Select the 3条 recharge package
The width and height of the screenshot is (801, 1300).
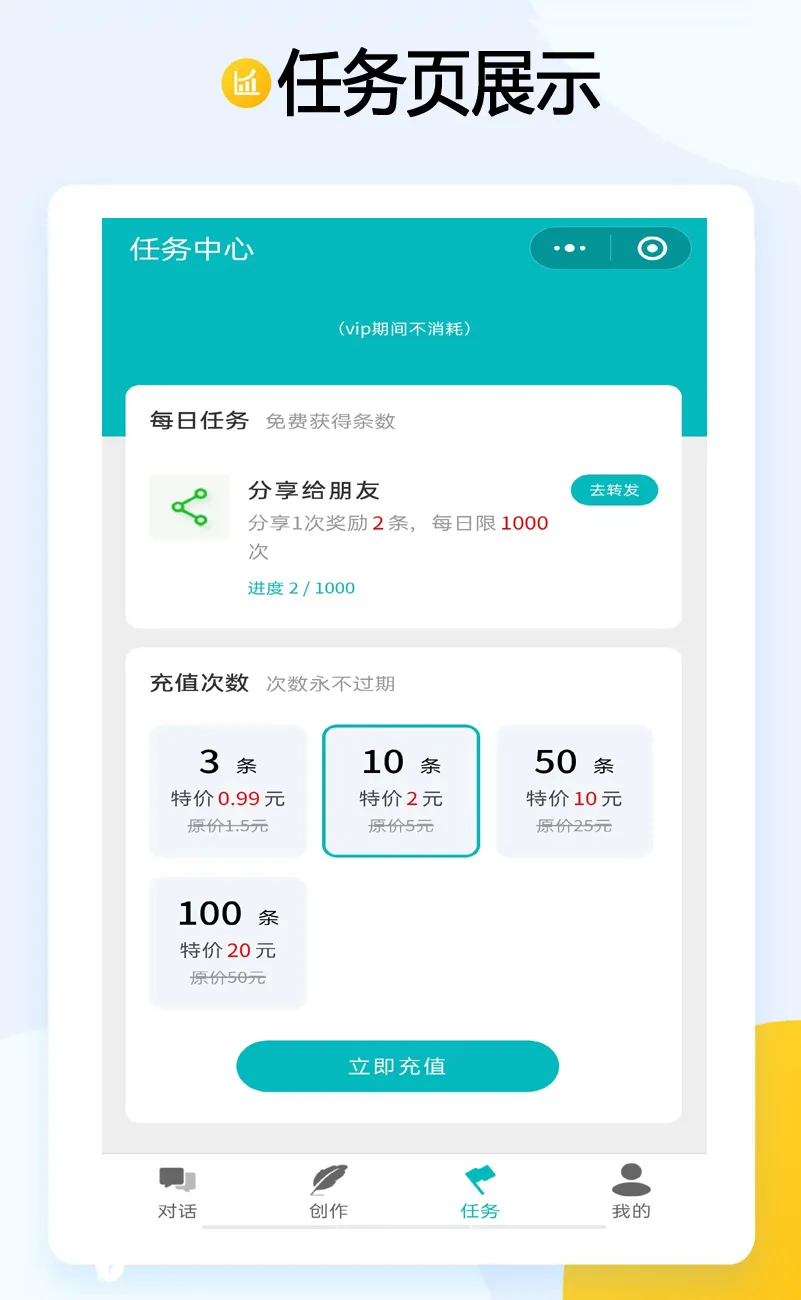click(x=227, y=790)
